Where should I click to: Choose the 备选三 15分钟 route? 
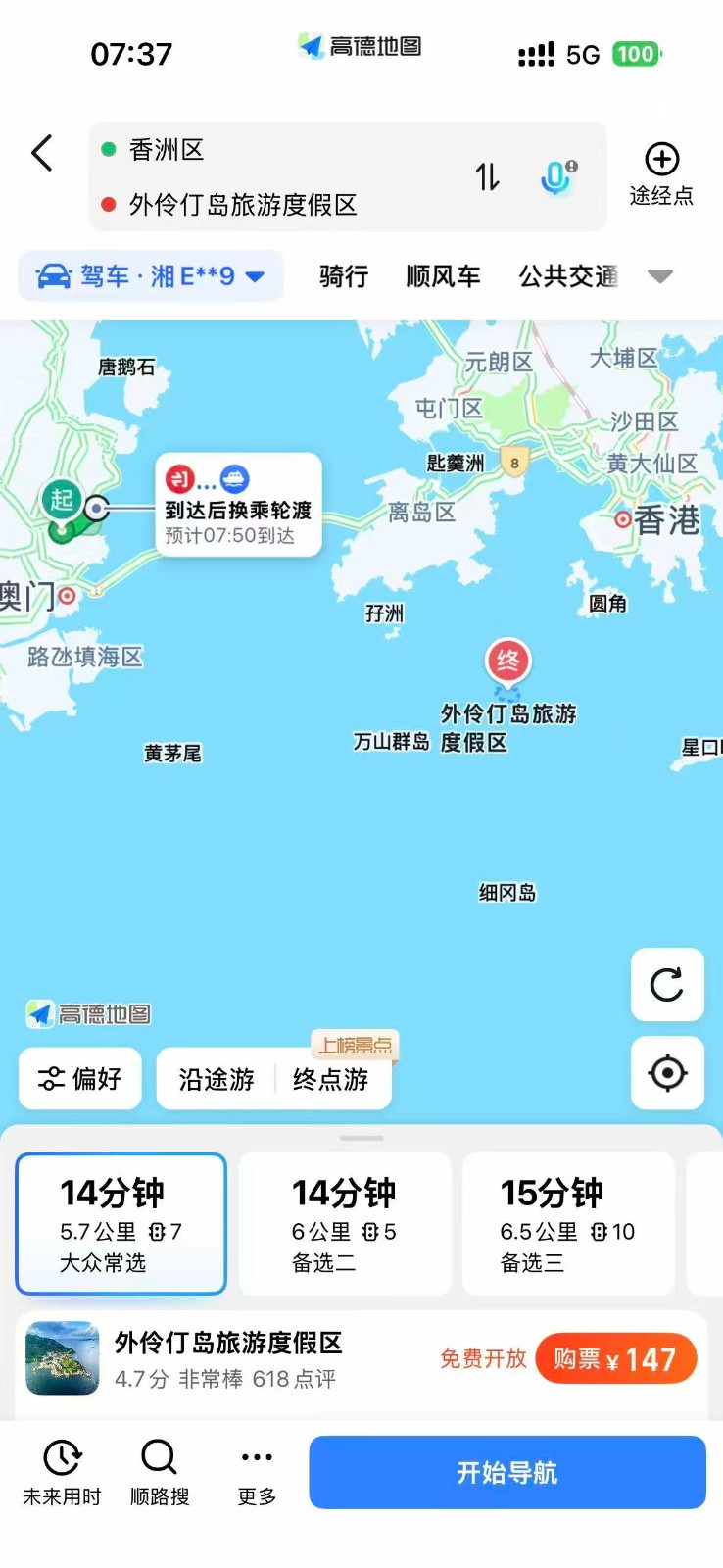[x=568, y=1224]
